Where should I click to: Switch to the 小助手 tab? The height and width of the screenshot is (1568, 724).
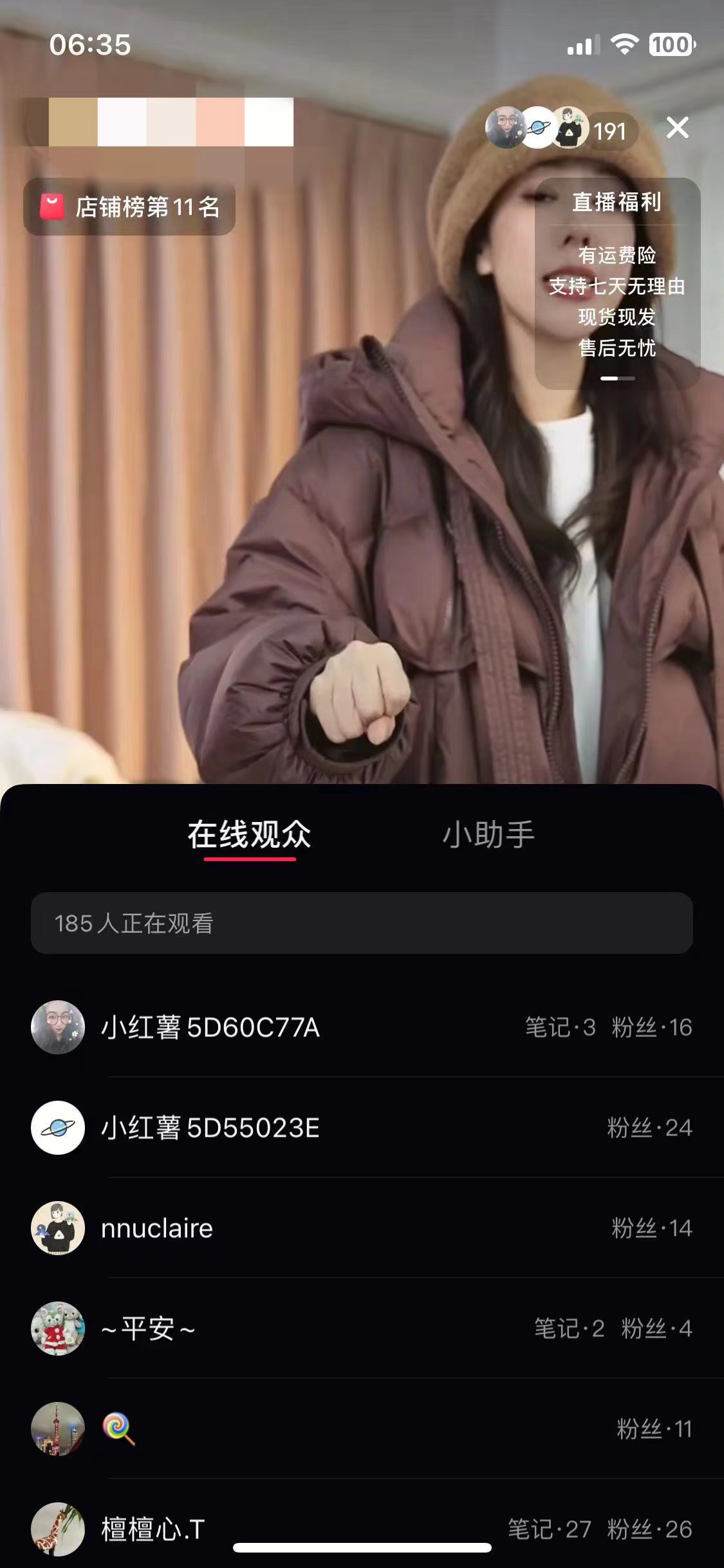click(488, 835)
